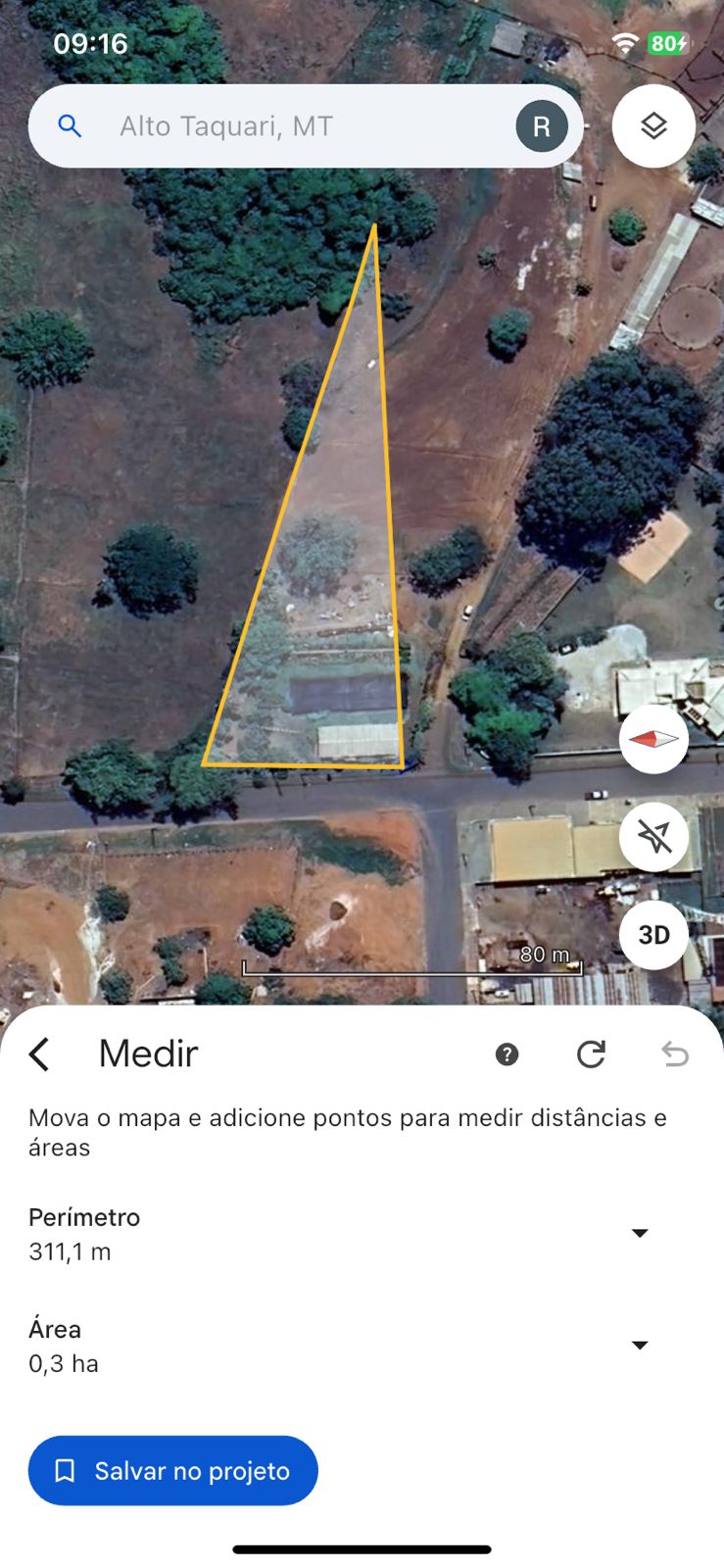Screen dimensions: 724x1568
Task: Open the map layers button
Action: pos(653,126)
